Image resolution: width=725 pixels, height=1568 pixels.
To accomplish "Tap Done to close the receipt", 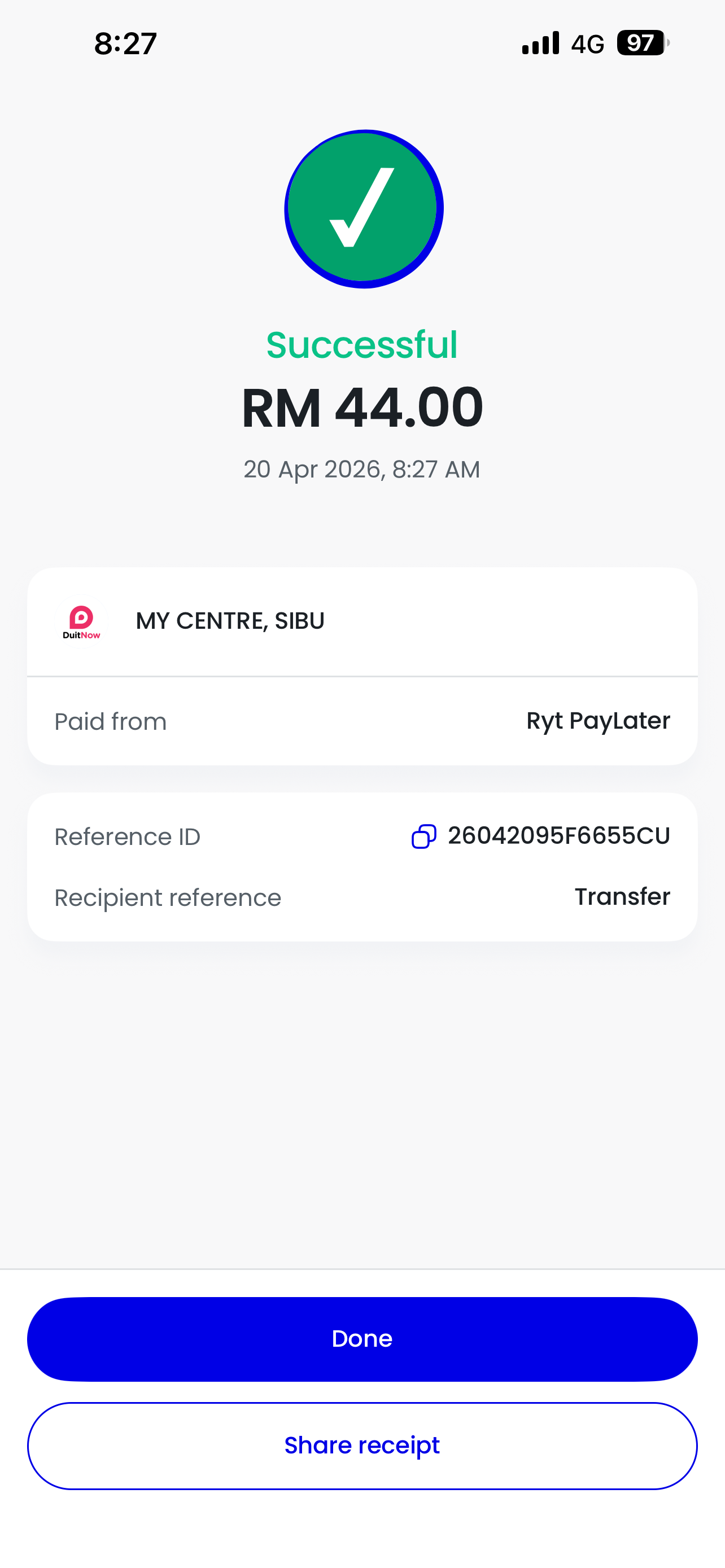I will tap(362, 1338).
